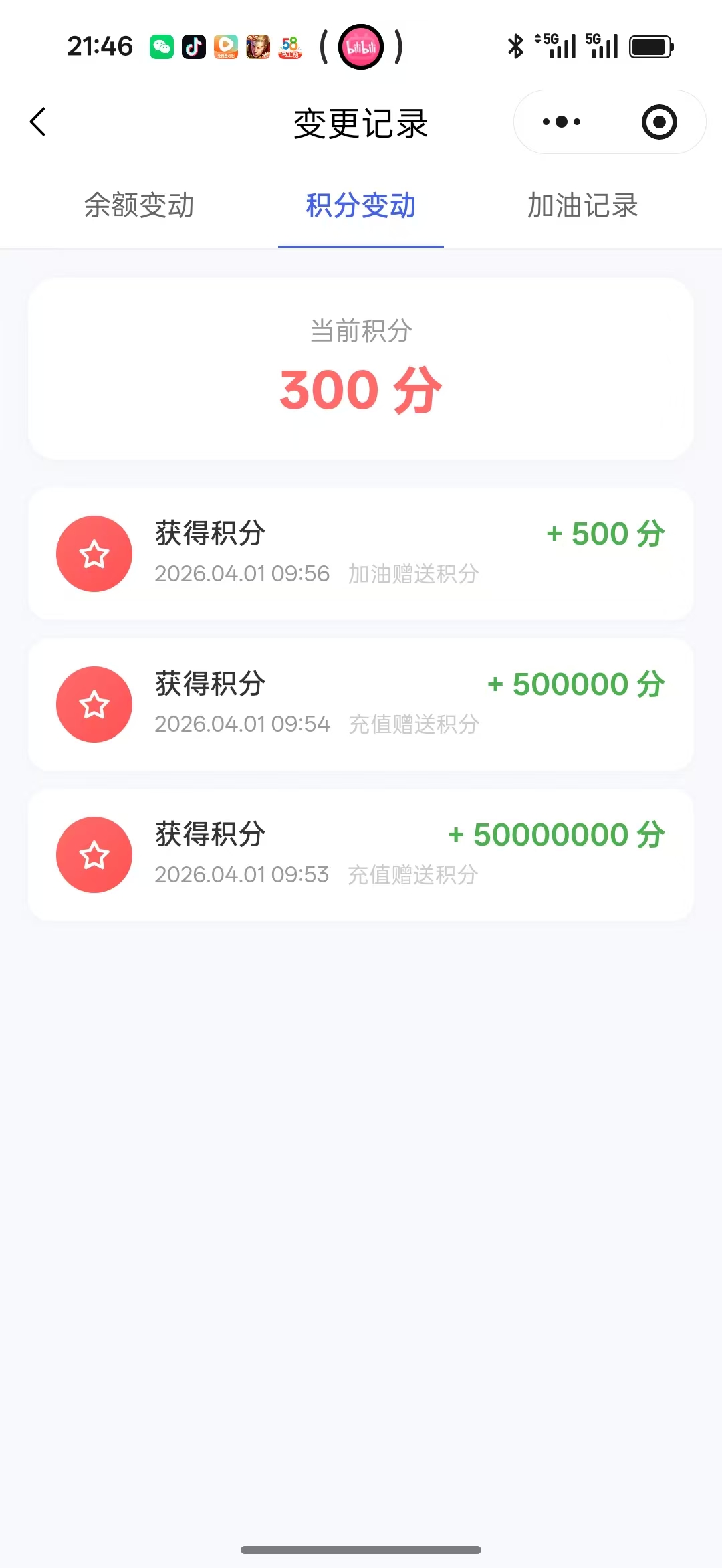The width and height of the screenshot is (722, 1568).
Task: Tap the back arrow to go back
Action: pos(38,122)
